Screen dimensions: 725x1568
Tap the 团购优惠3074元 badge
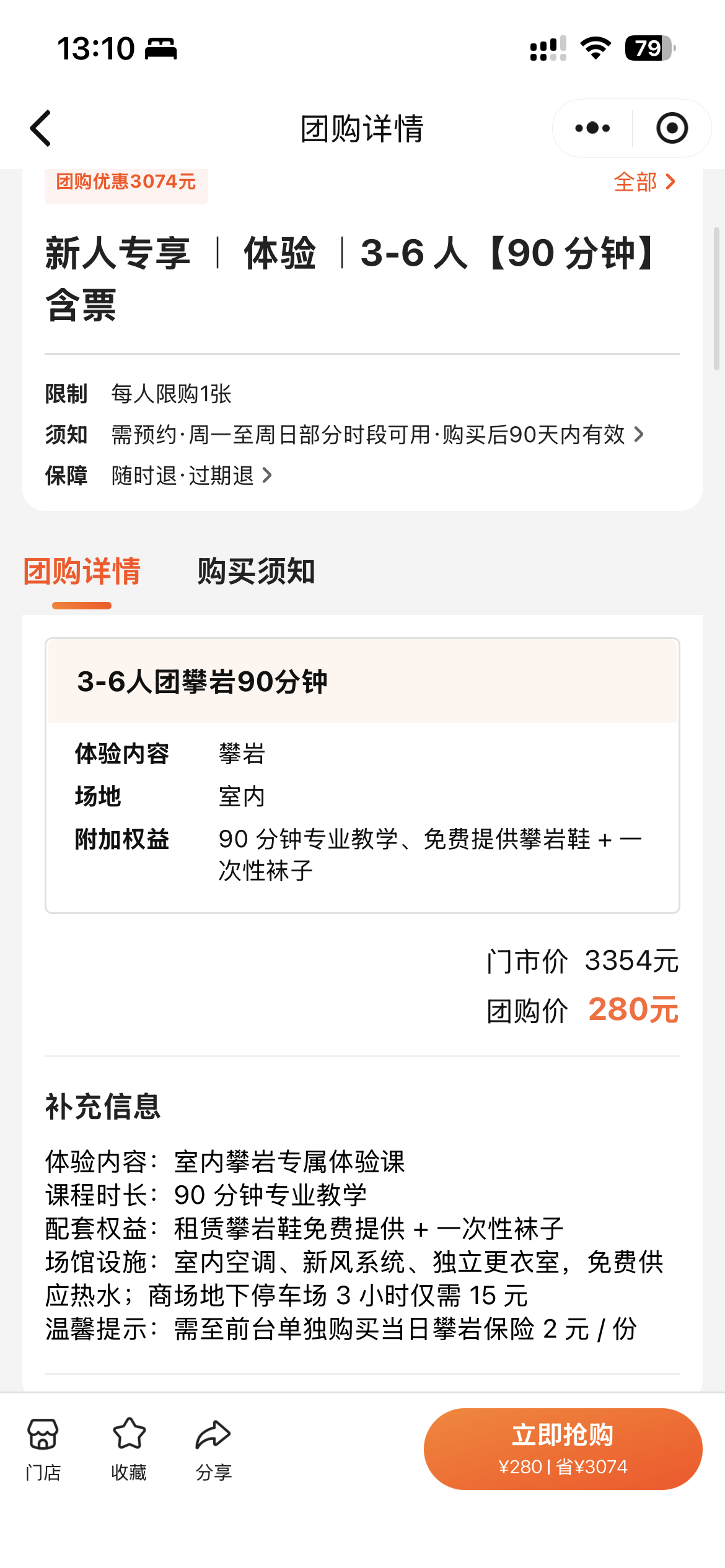(126, 183)
